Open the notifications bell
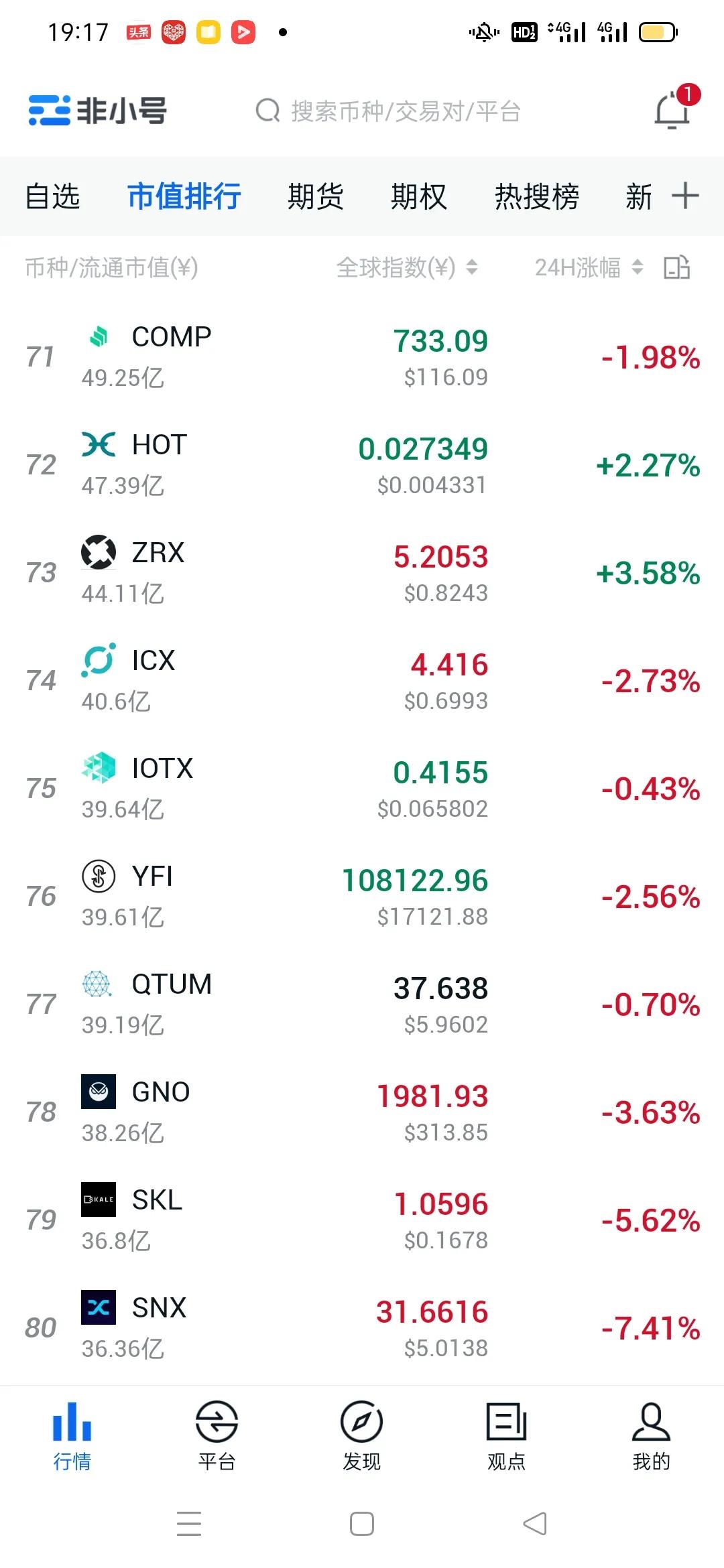The width and height of the screenshot is (724, 1568). click(673, 111)
